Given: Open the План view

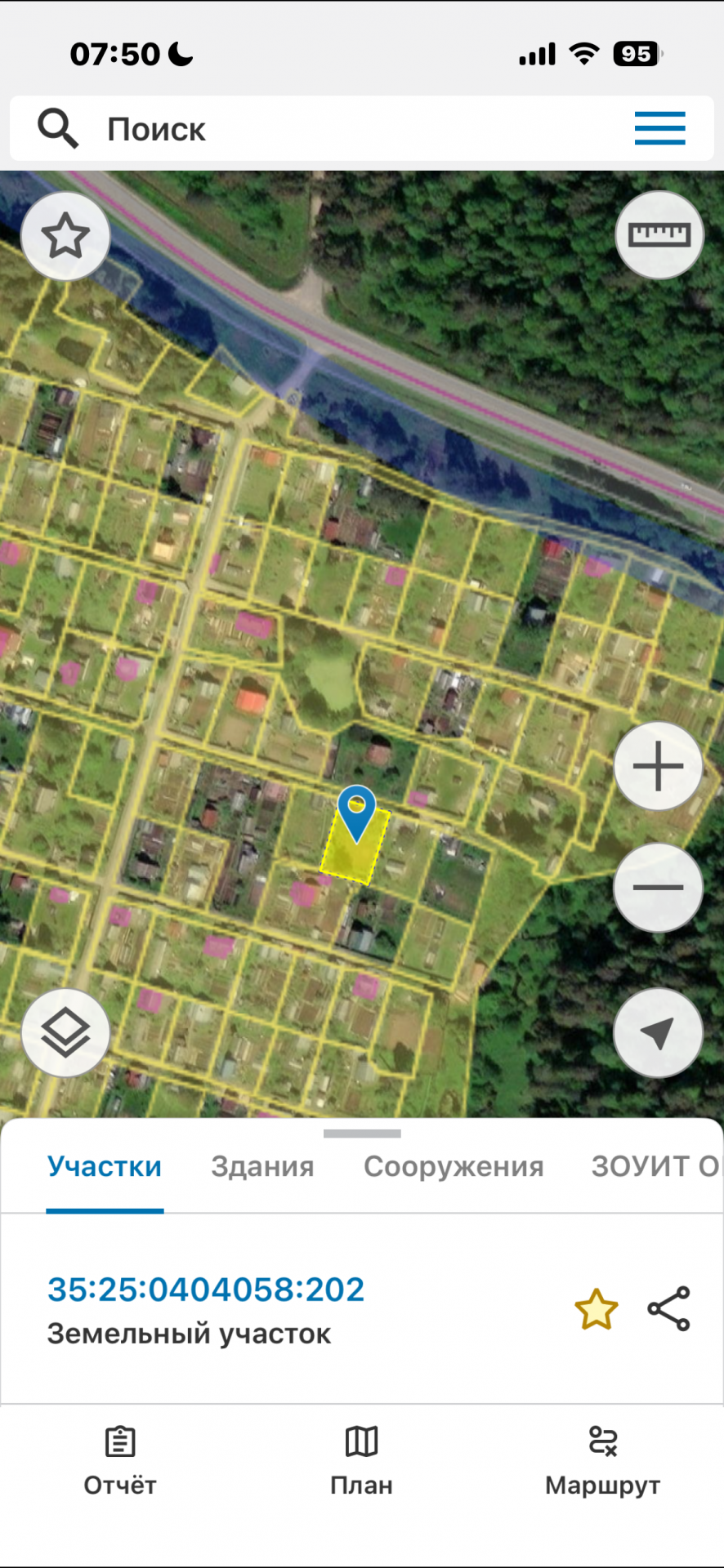Looking at the screenshot, I should click(x=361, y=1460).
